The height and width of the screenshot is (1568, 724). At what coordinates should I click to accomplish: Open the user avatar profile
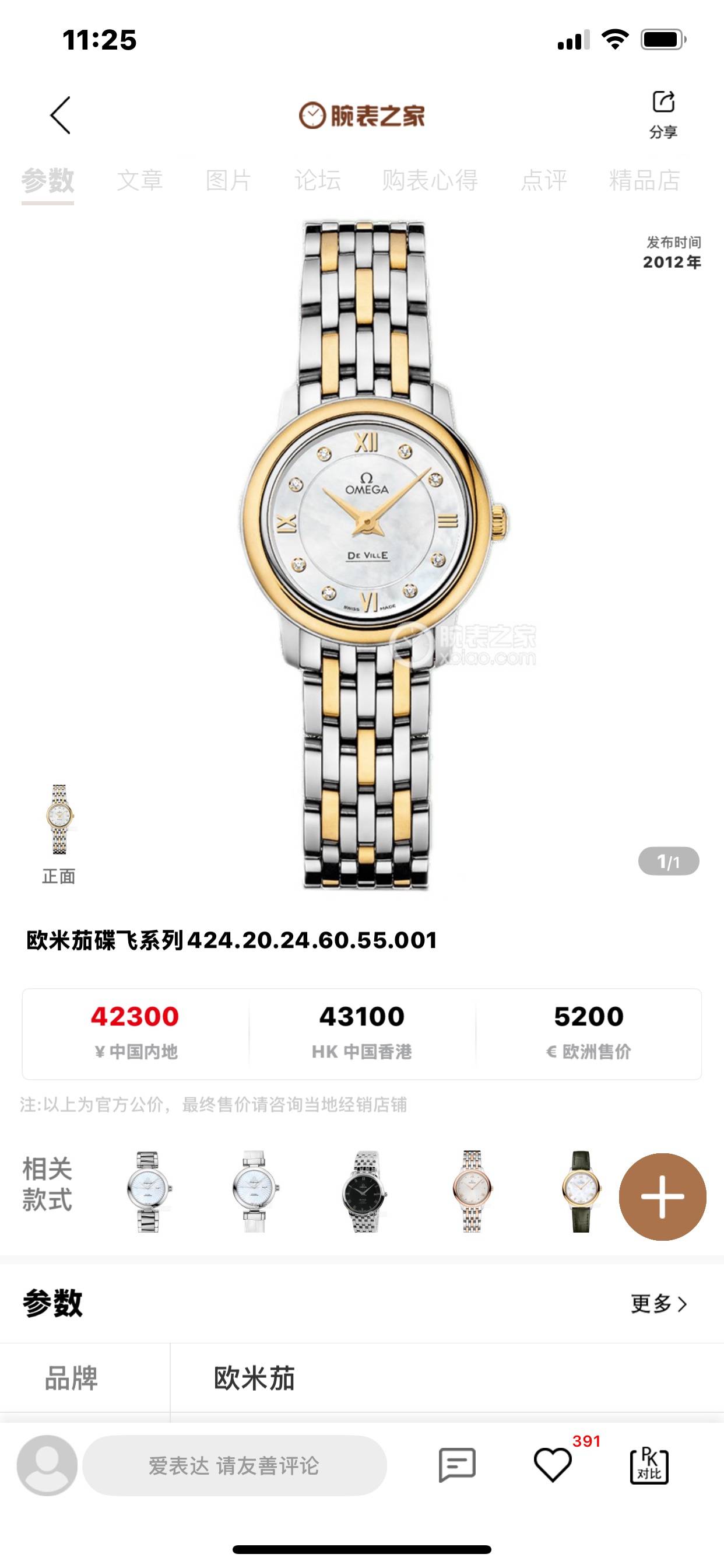click(x=47, y=1465)
